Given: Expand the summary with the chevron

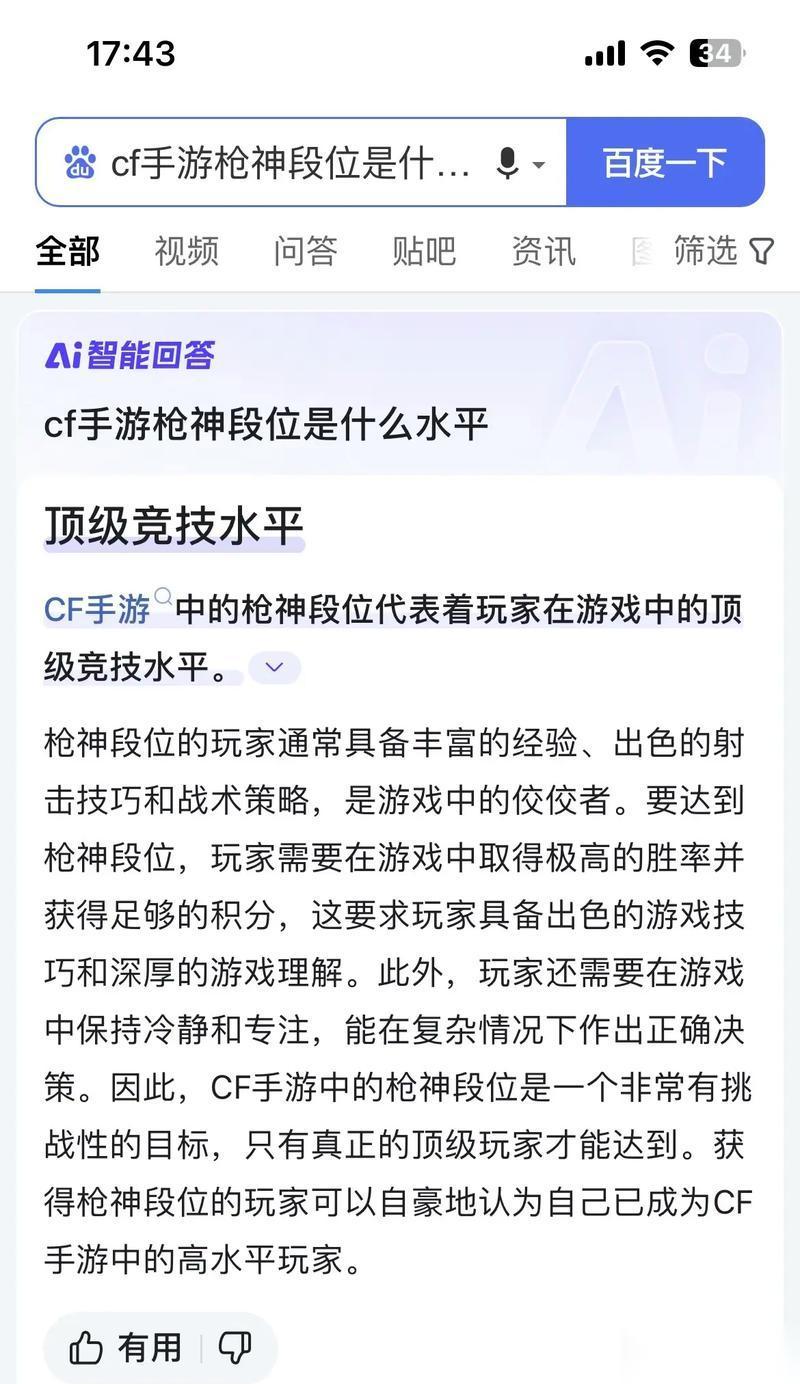Looking at the screenshot, I should (274, 667).
